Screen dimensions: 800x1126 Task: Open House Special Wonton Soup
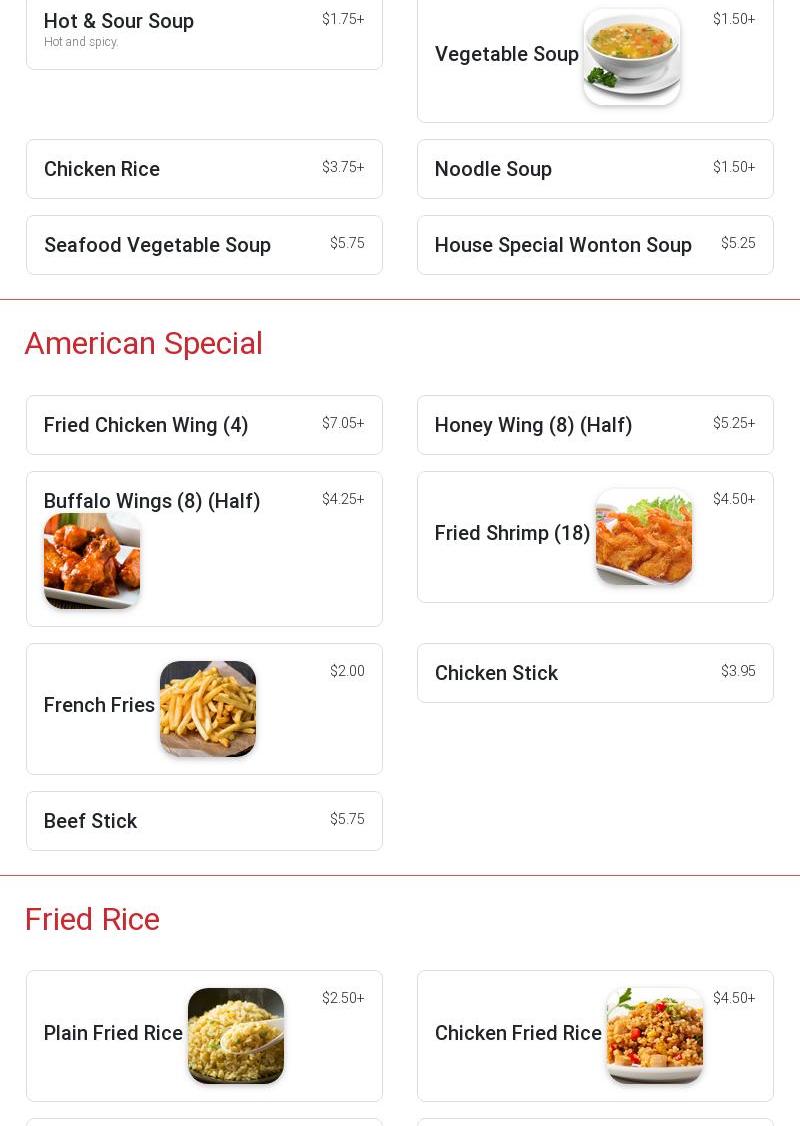(x=595, y=245)
